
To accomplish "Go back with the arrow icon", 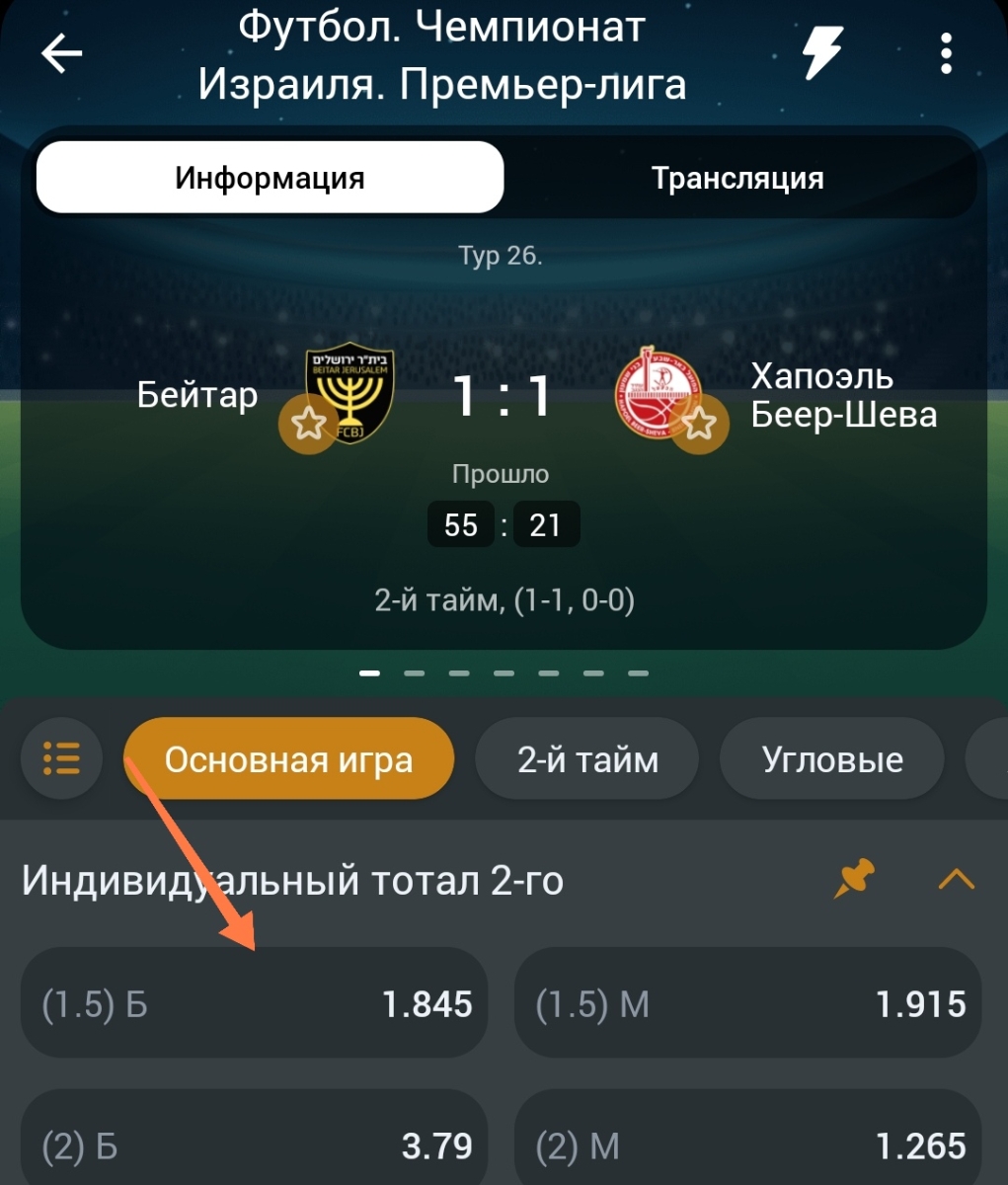I will pyautogui.click(x=61, y=53).
